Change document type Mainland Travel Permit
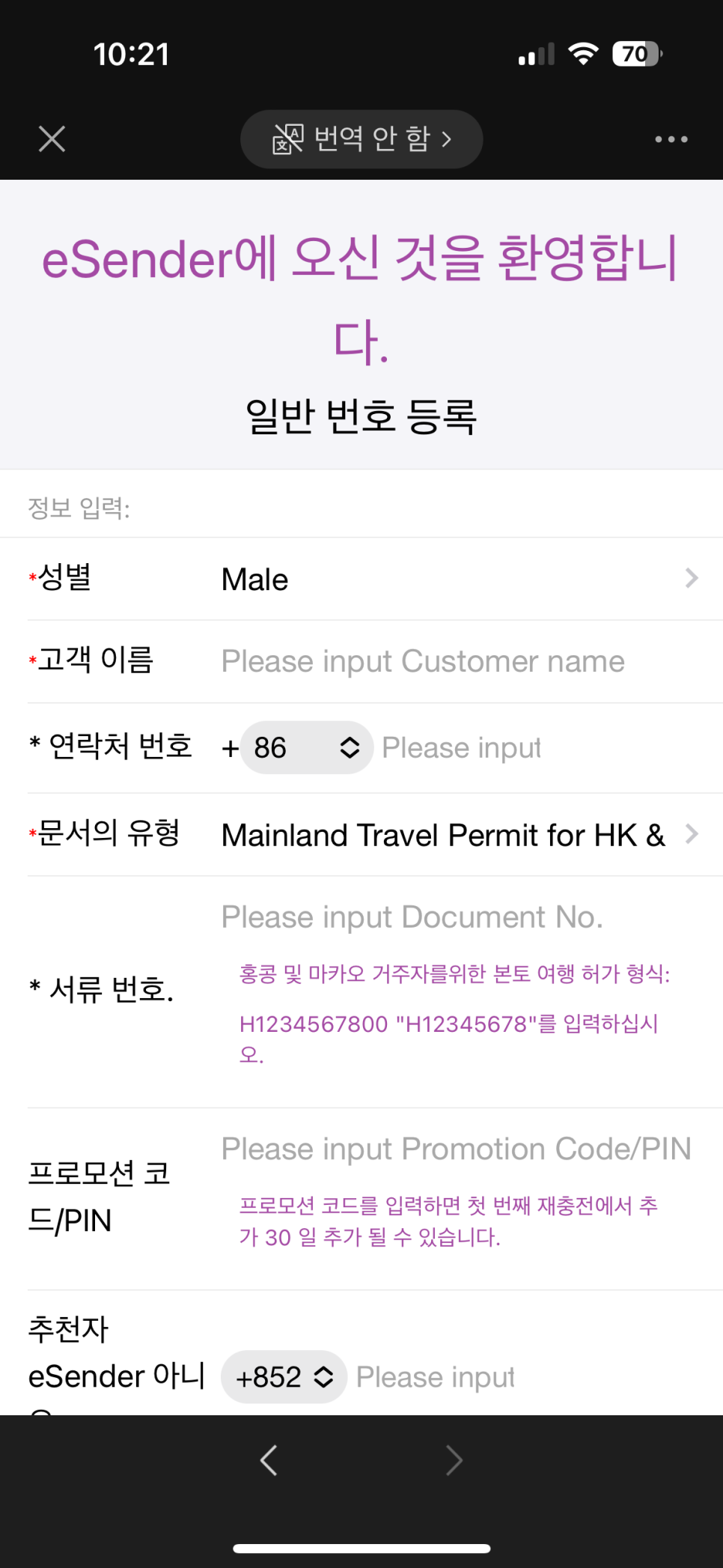This screenshot has height=1568, width=723. (460, 834)
